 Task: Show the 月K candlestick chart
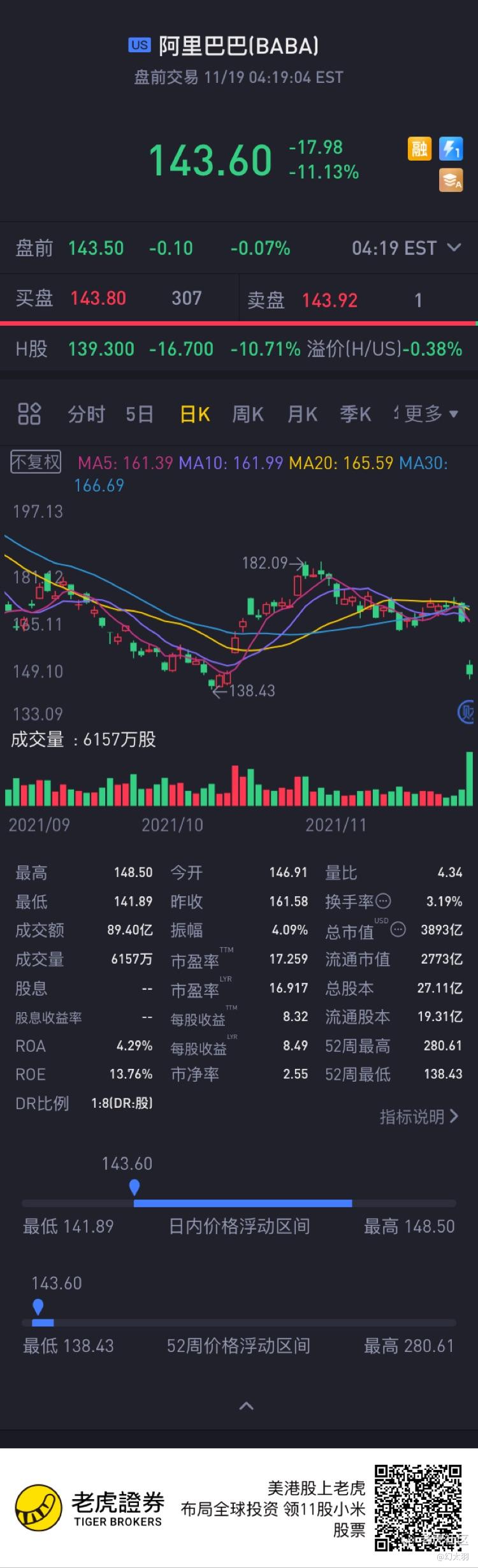point(302,414)
